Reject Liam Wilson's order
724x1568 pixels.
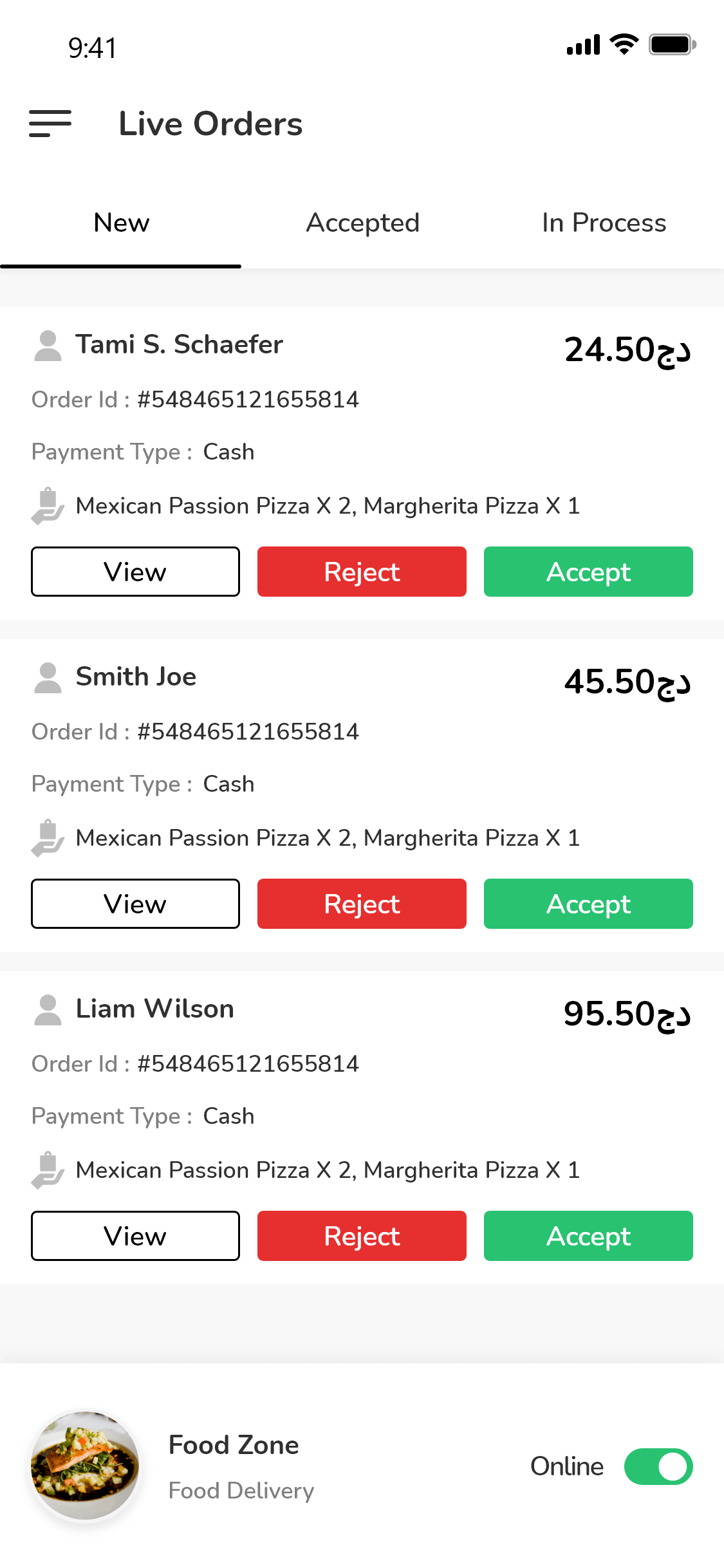click(x=362, y=1236)
